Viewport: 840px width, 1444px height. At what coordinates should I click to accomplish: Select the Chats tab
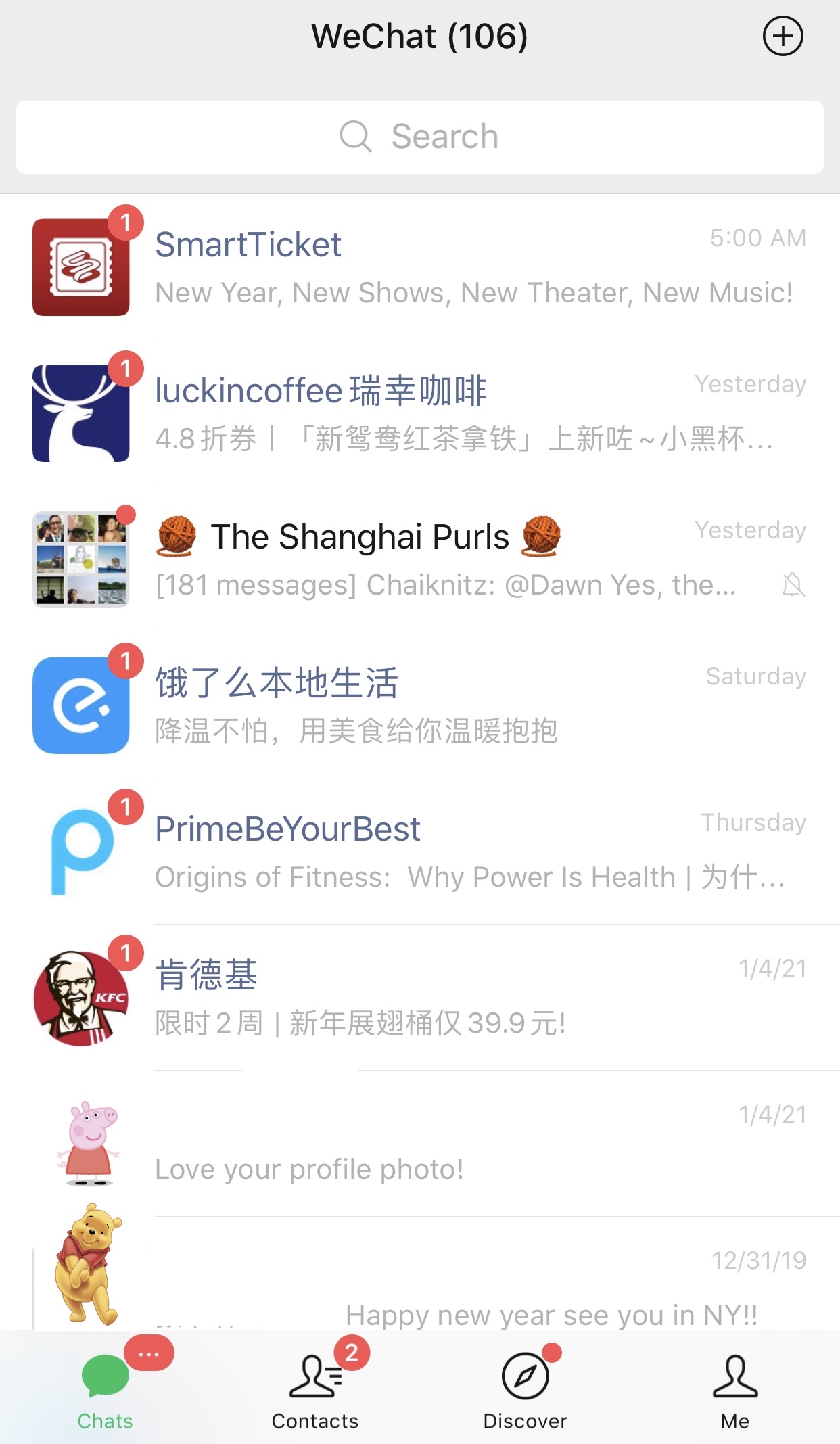pos(106,1389)
